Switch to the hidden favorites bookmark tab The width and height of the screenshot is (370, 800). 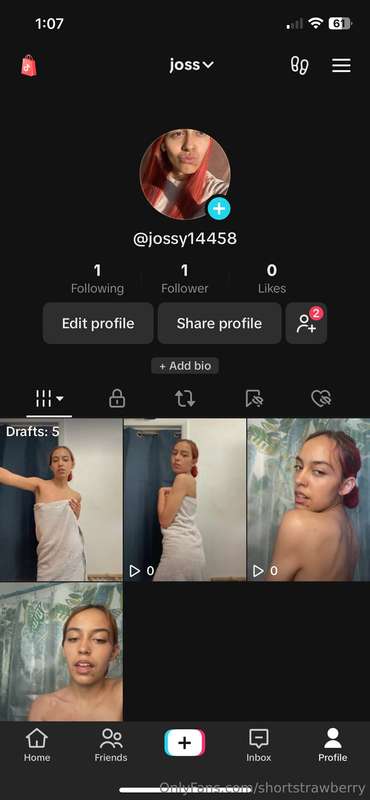coord(254,399)
